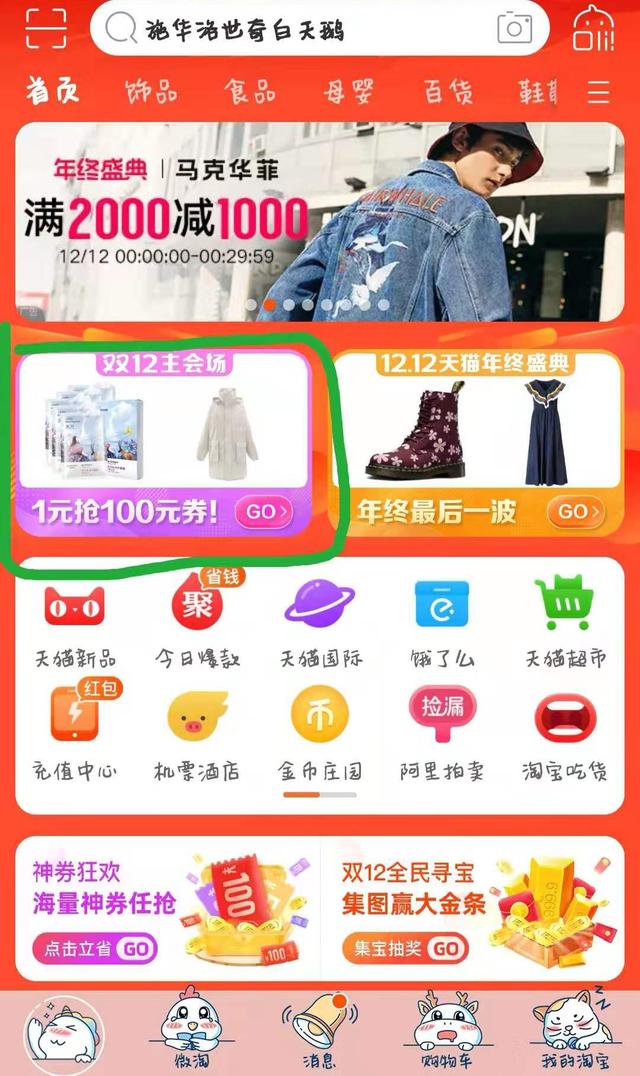Screen dimensions: 640x1076
Task: Open the scan icon in the top-left corner
Action: coord(46,28)
